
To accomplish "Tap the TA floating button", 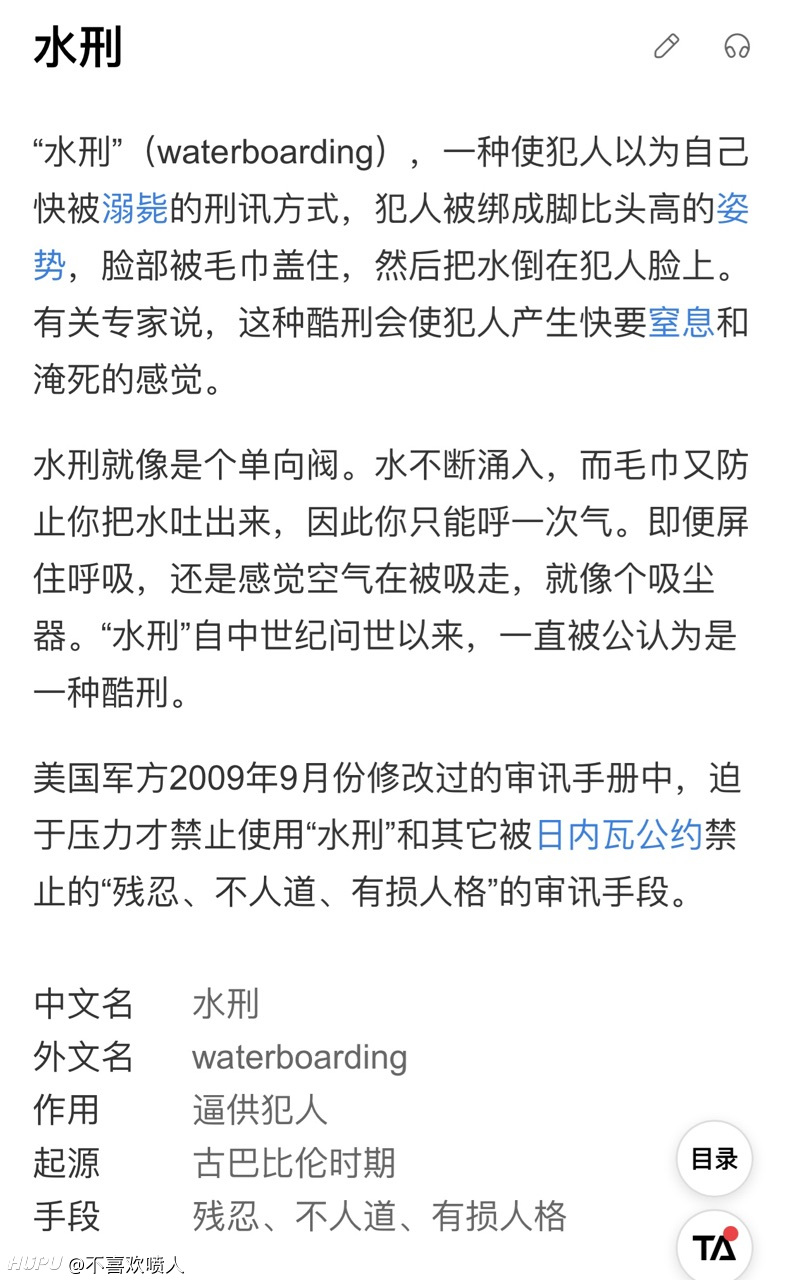I will [x=714, y=1246].
